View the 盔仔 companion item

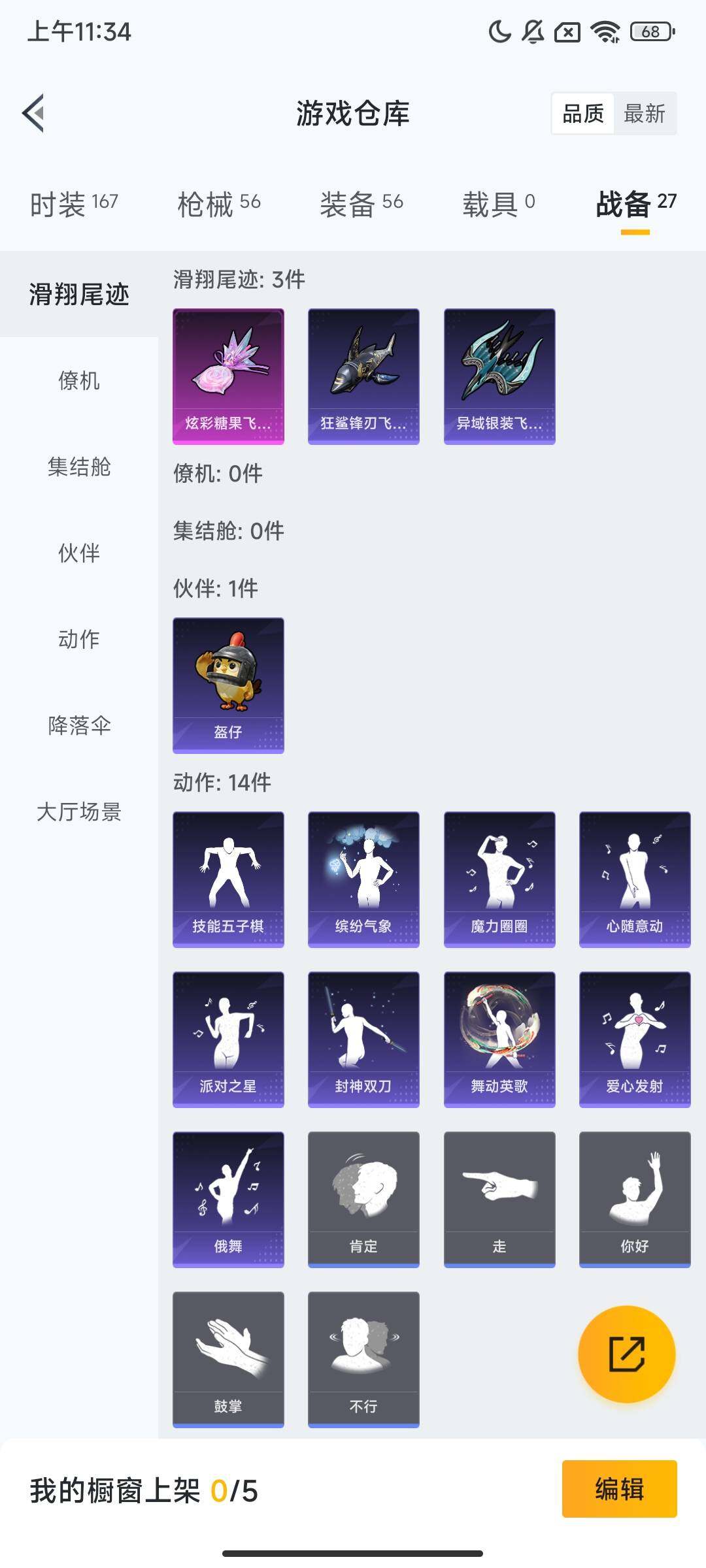(228, 685)
